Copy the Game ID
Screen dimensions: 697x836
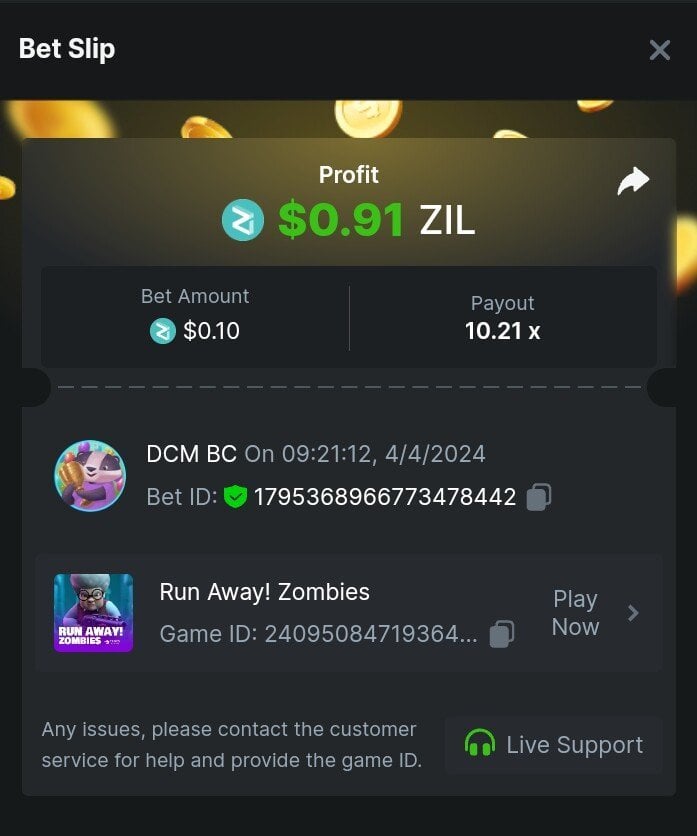[x=502, y=634]
